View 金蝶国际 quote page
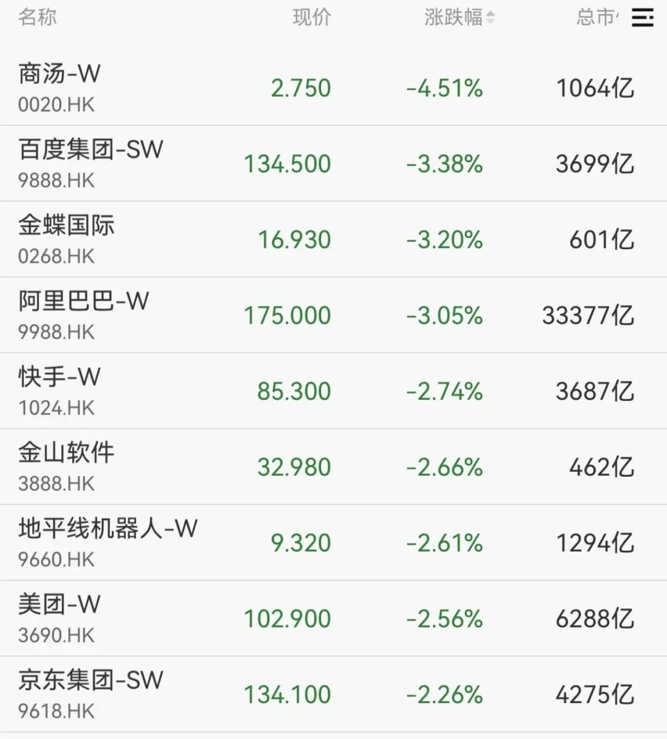 (x=67, y=239)
